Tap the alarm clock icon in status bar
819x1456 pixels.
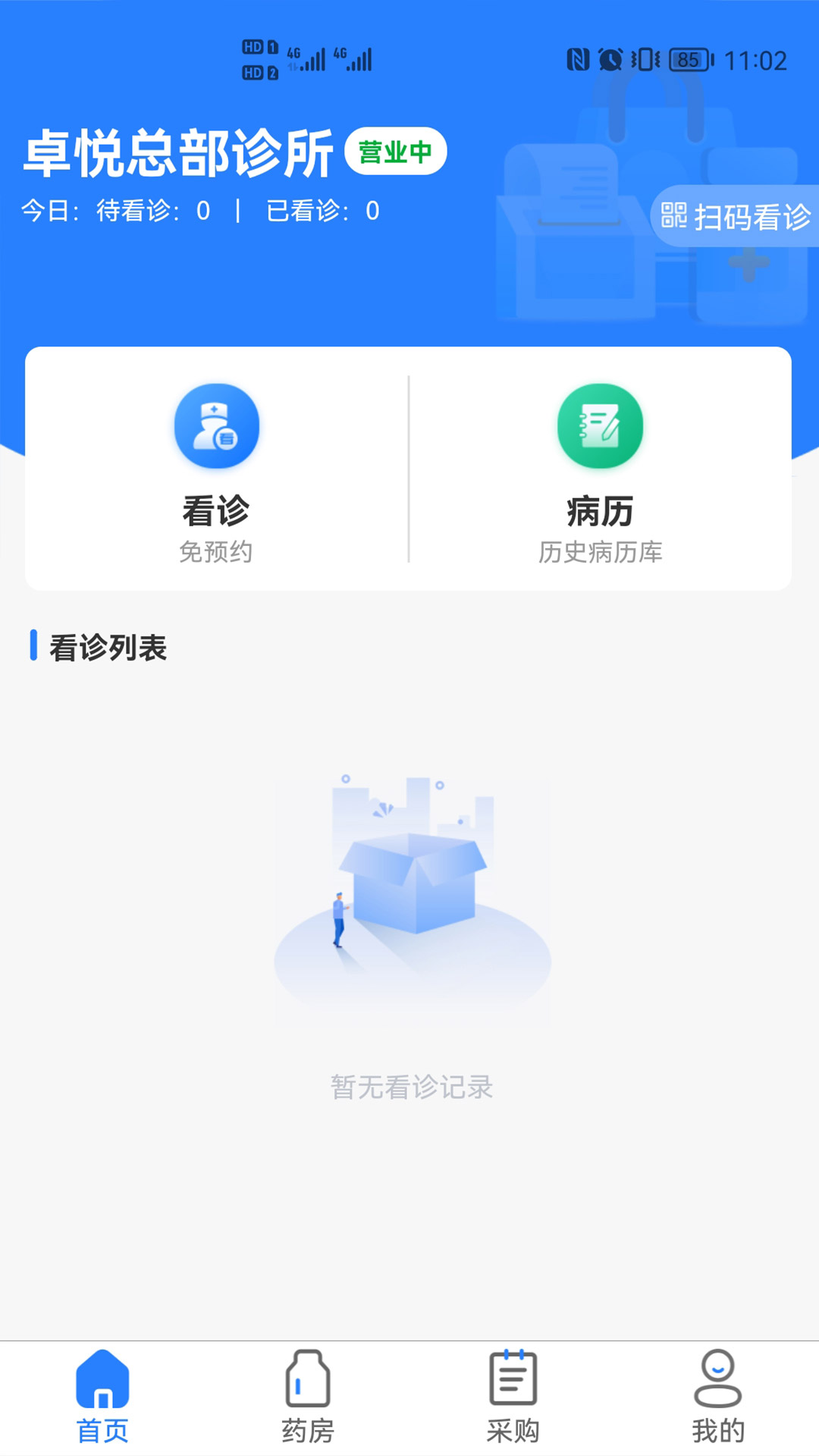610,60
